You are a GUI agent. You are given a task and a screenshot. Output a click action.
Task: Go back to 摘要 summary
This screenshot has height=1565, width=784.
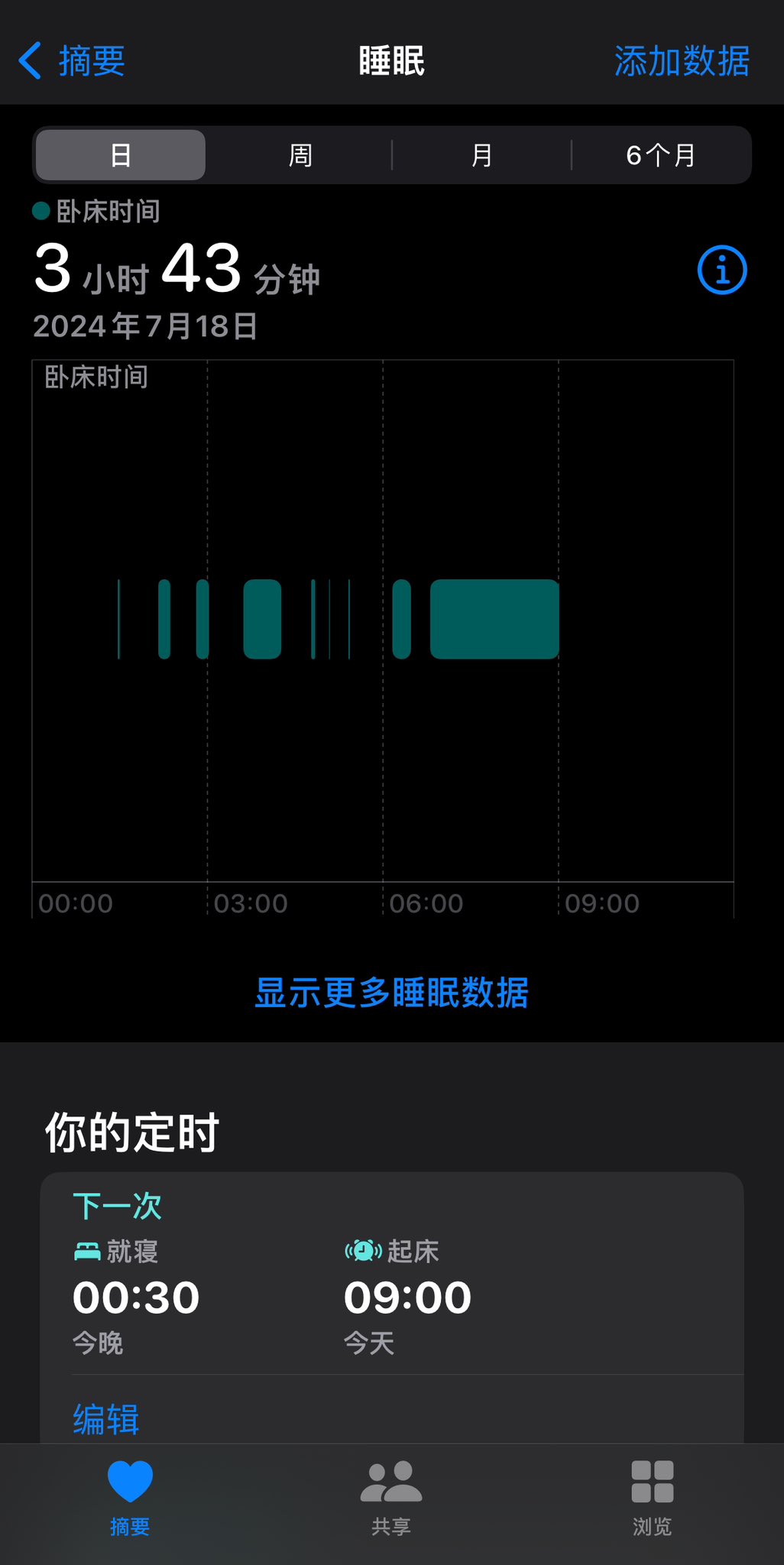pos(73,61)
